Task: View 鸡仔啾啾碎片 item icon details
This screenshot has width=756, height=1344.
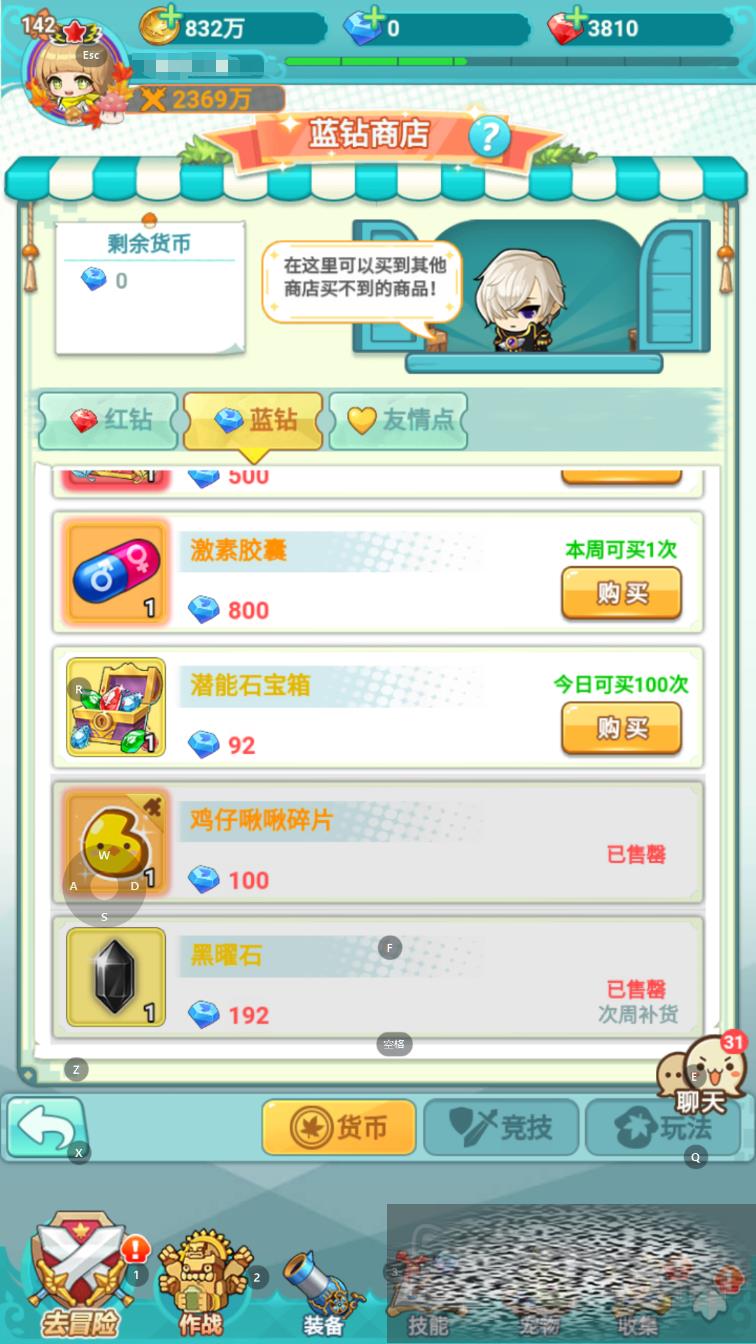Action: 116,842
